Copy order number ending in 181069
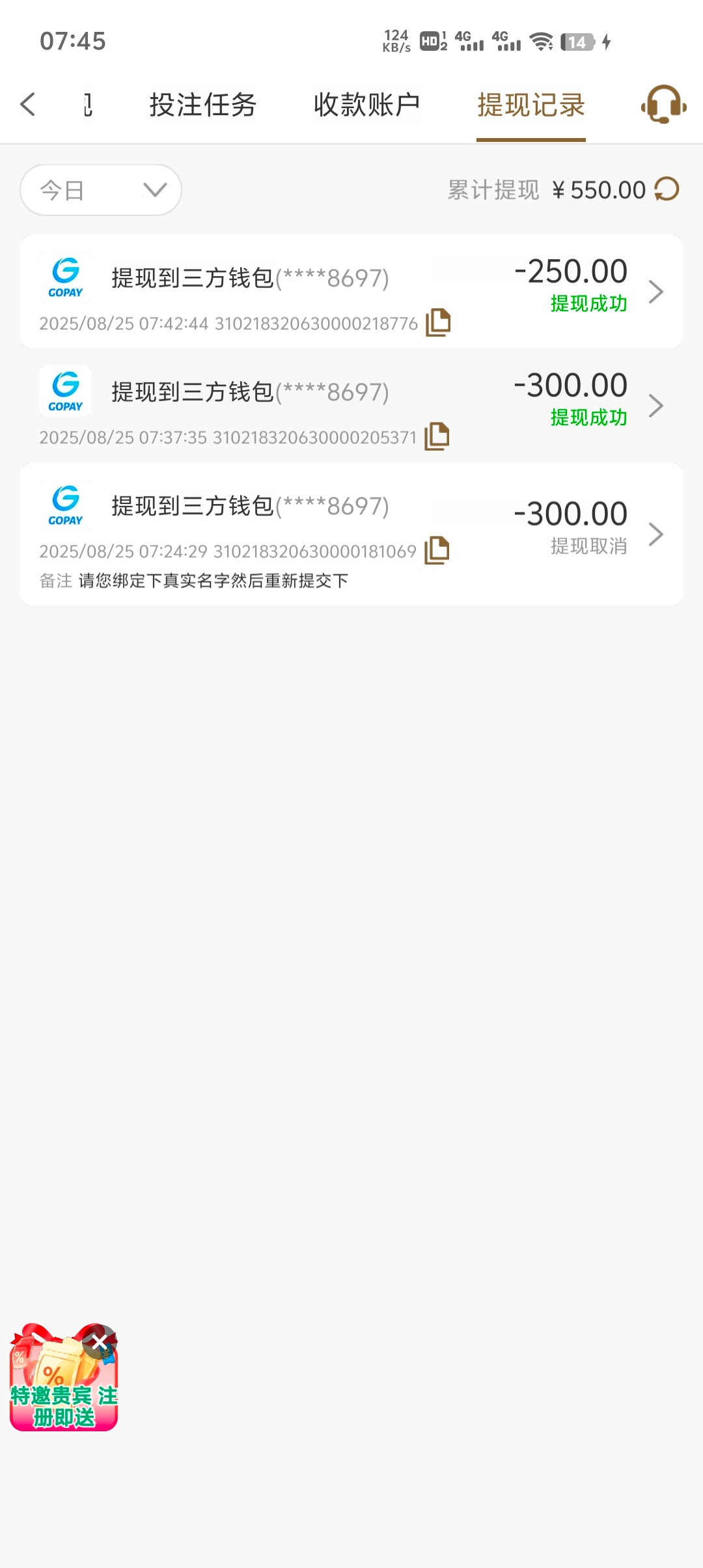This screenshot has height=1568, width=703. (x=437, y=550)
